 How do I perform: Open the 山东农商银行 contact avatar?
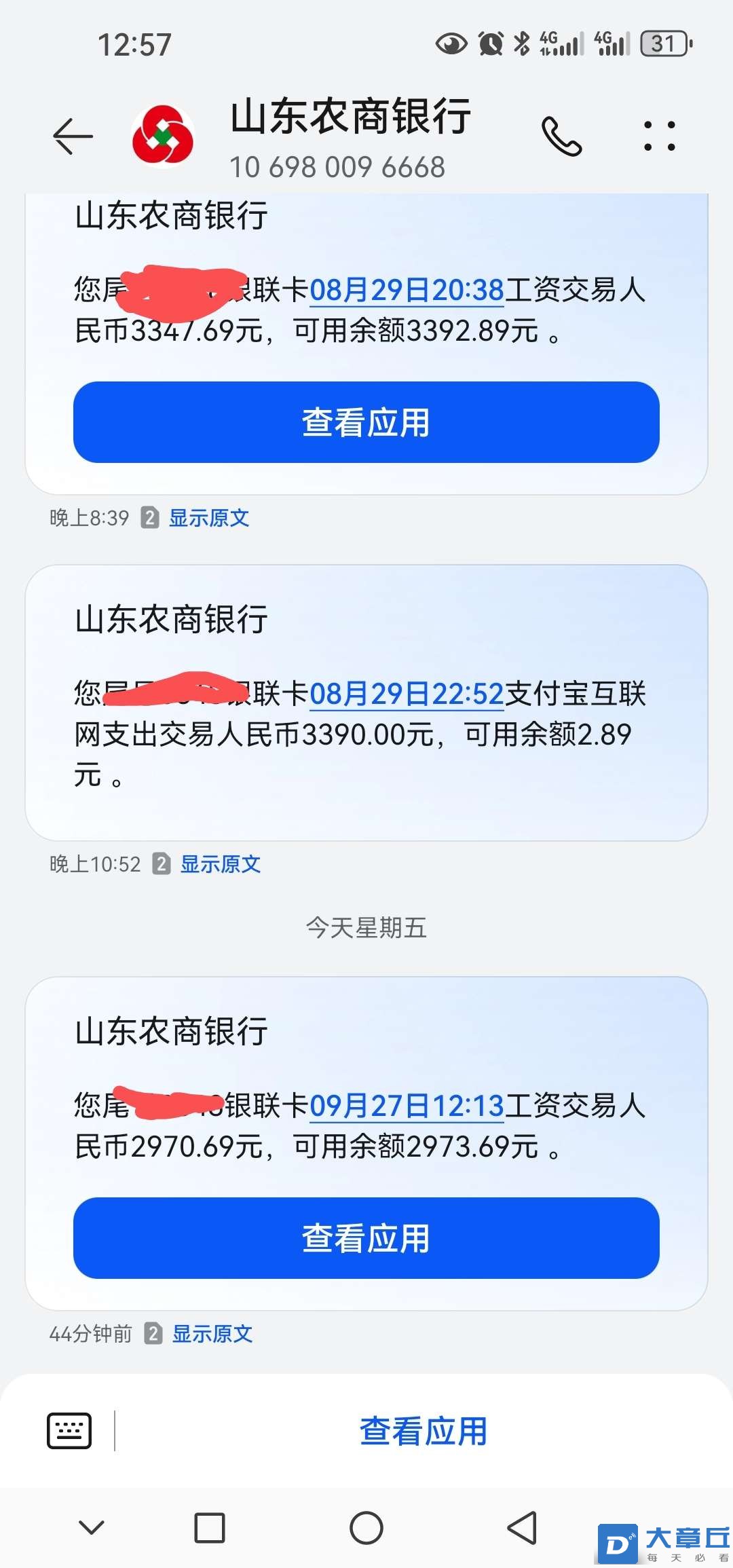point(163,136)
